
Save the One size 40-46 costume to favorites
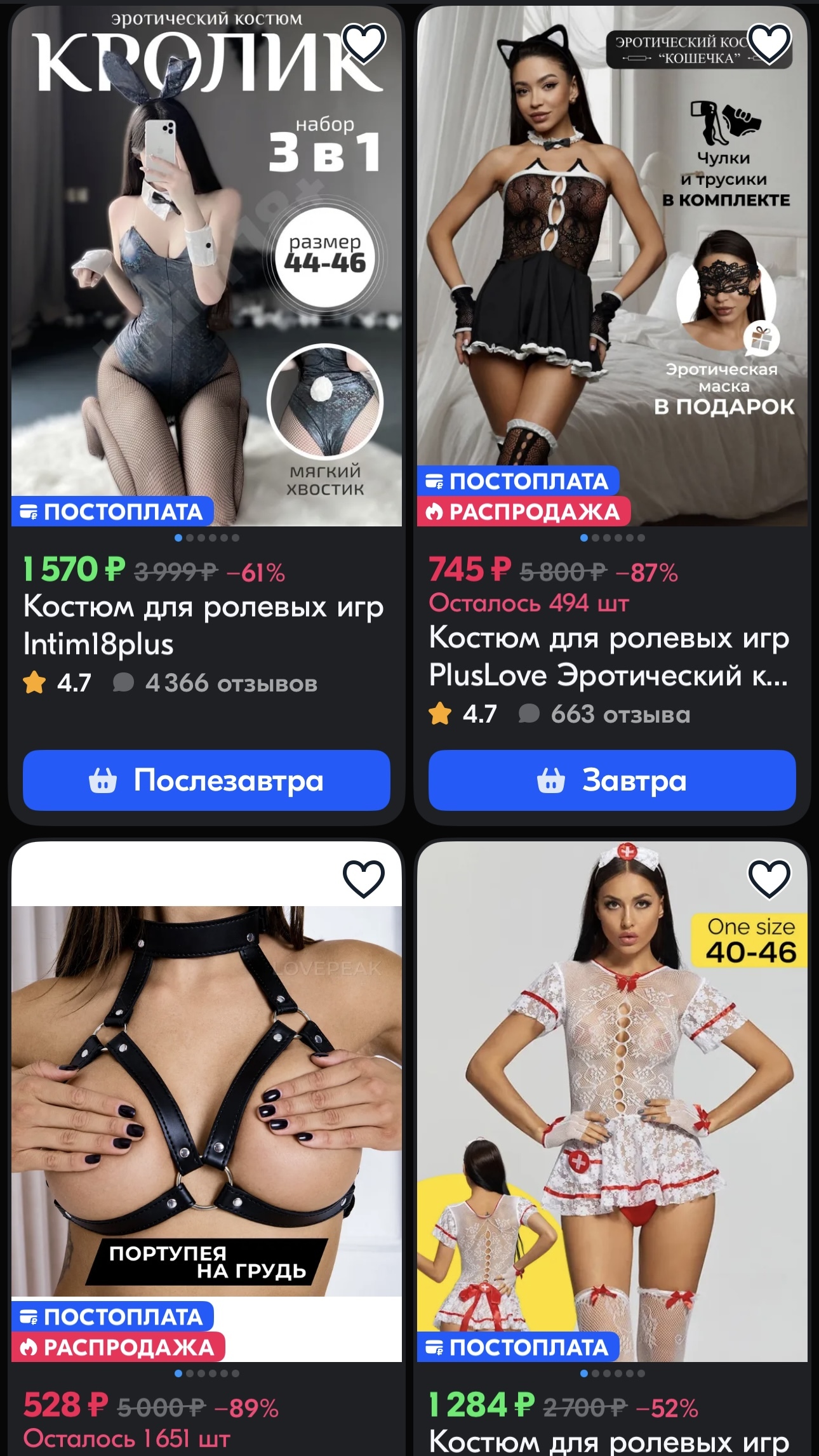coord(769,879)
